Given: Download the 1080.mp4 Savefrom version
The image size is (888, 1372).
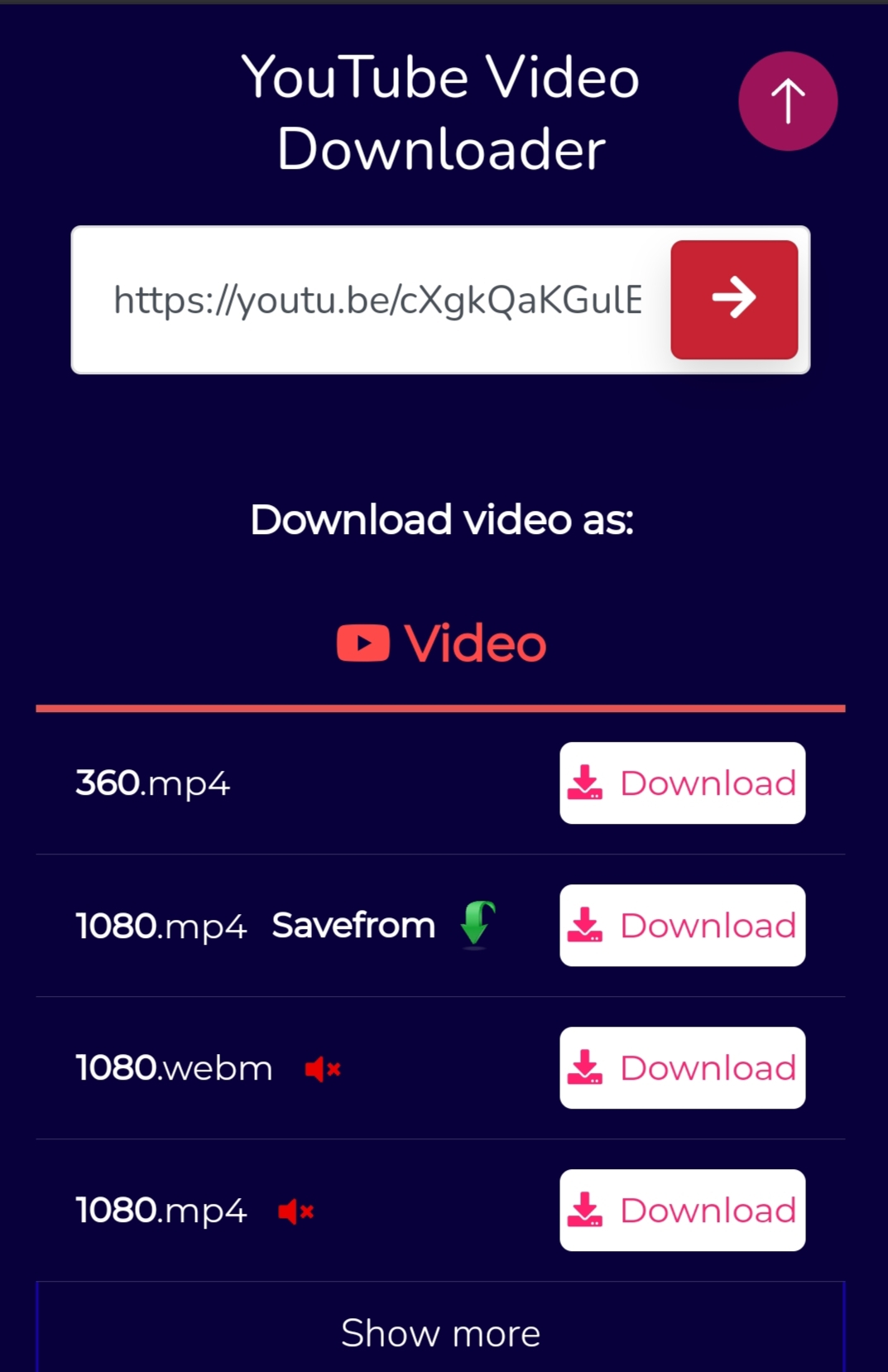Looking at the screenshot, I should tap(682, 925).
